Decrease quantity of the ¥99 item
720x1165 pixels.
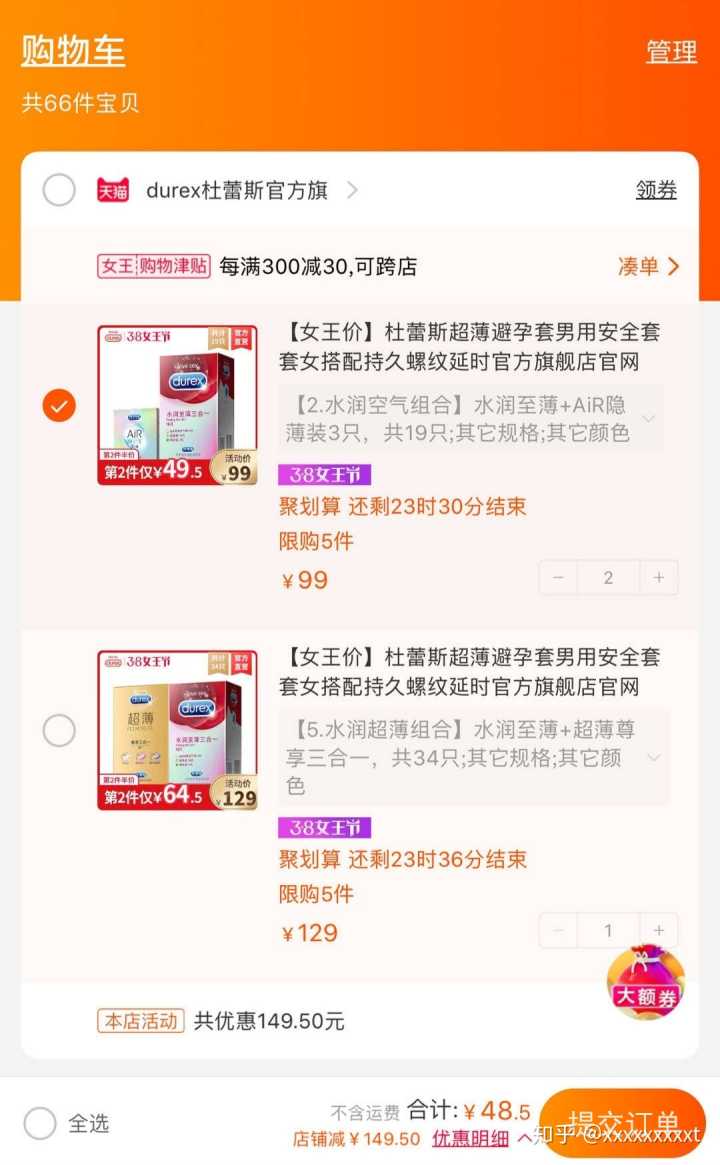(x=558, y=578)
